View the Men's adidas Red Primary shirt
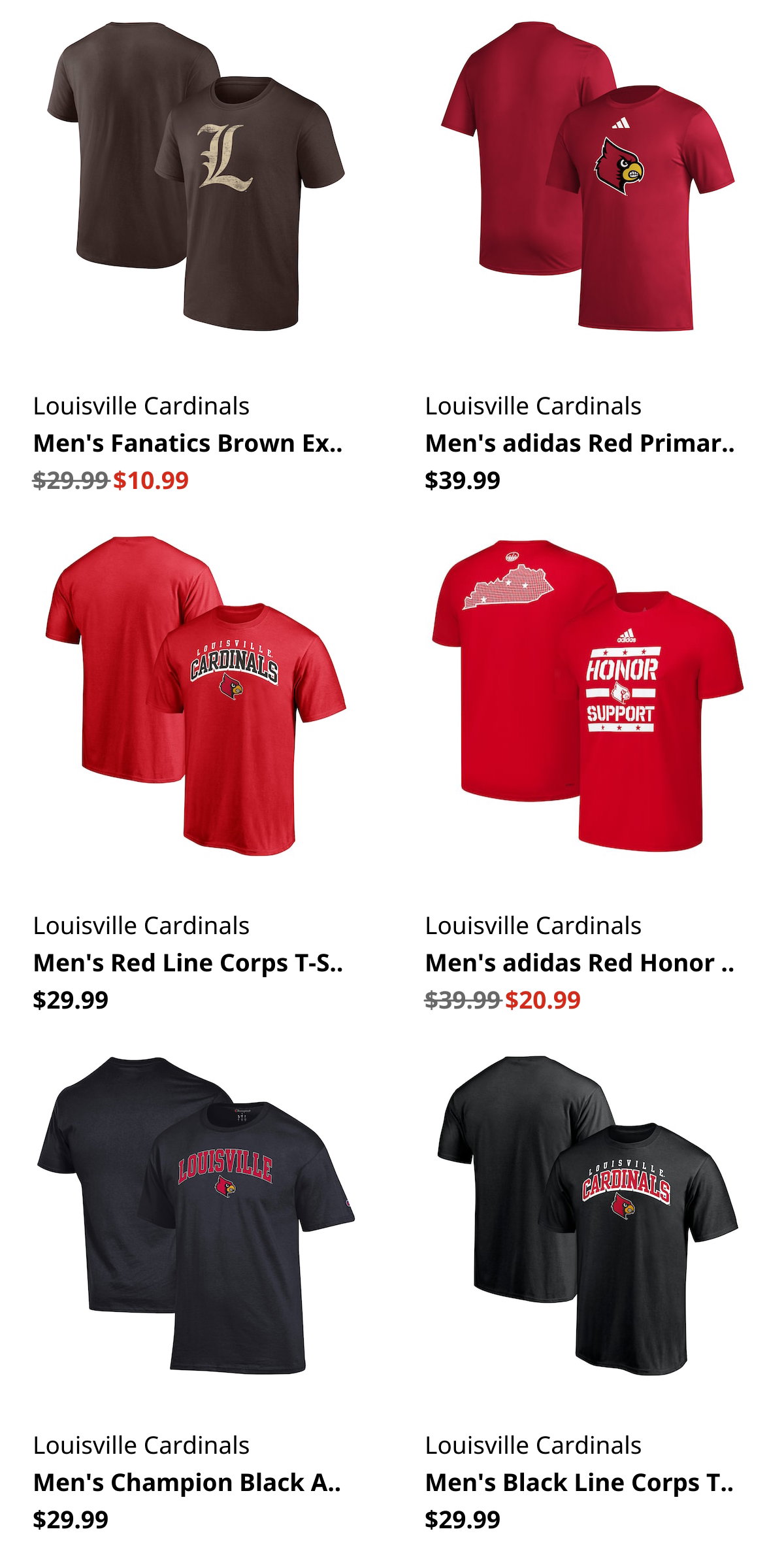Screen dimensions: 784x1559 [x=580, y=443]
